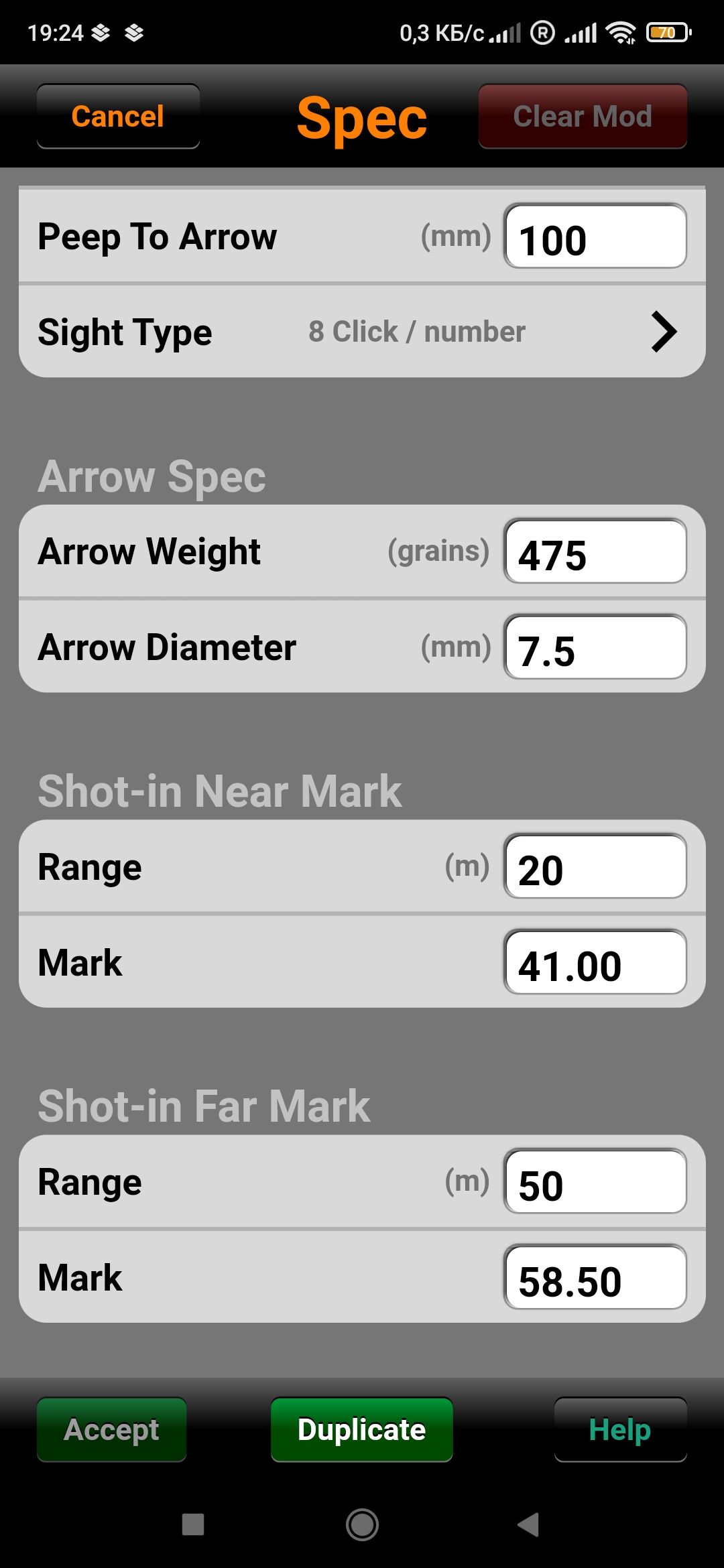The image size is (724, 1568).
Task: Change the Far Mark value 58.50
Action: pos(595,1277)
